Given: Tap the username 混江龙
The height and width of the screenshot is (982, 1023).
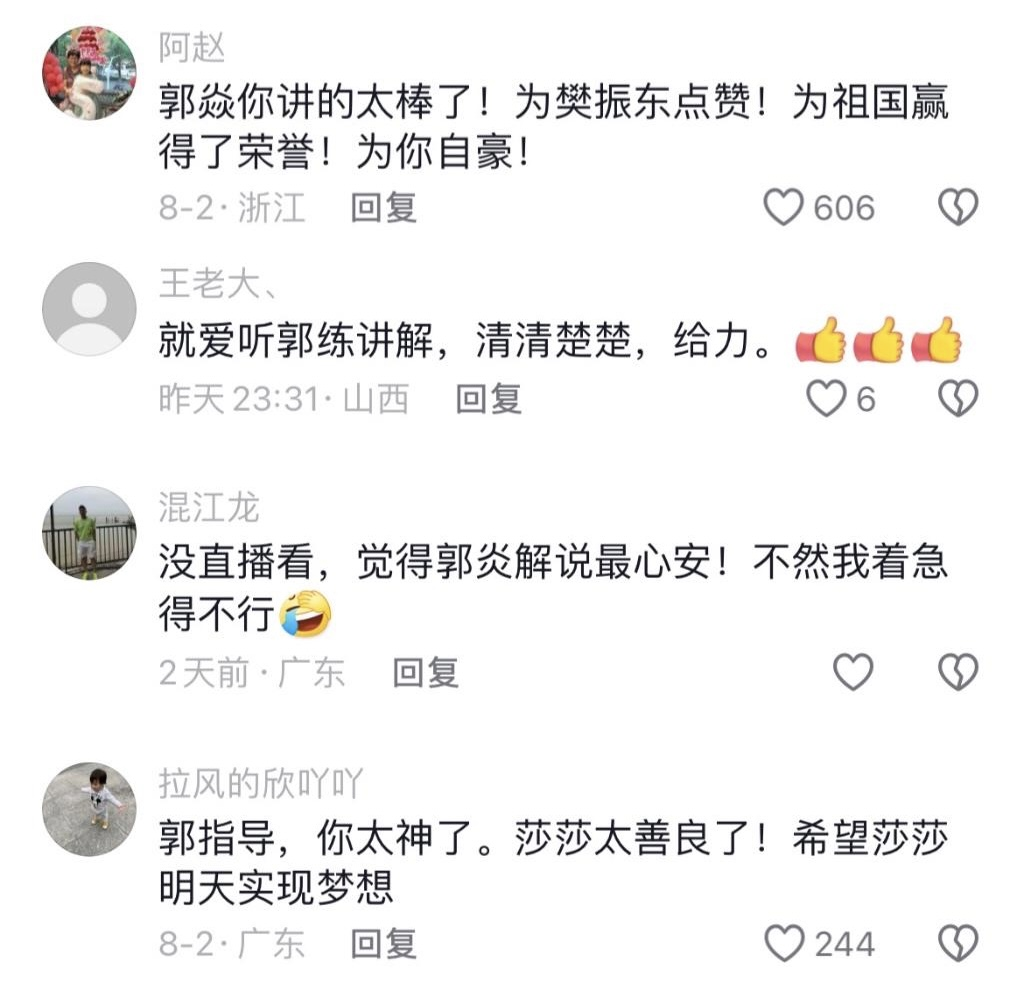Looking at the screenshot, I should [x=208, y=508].
